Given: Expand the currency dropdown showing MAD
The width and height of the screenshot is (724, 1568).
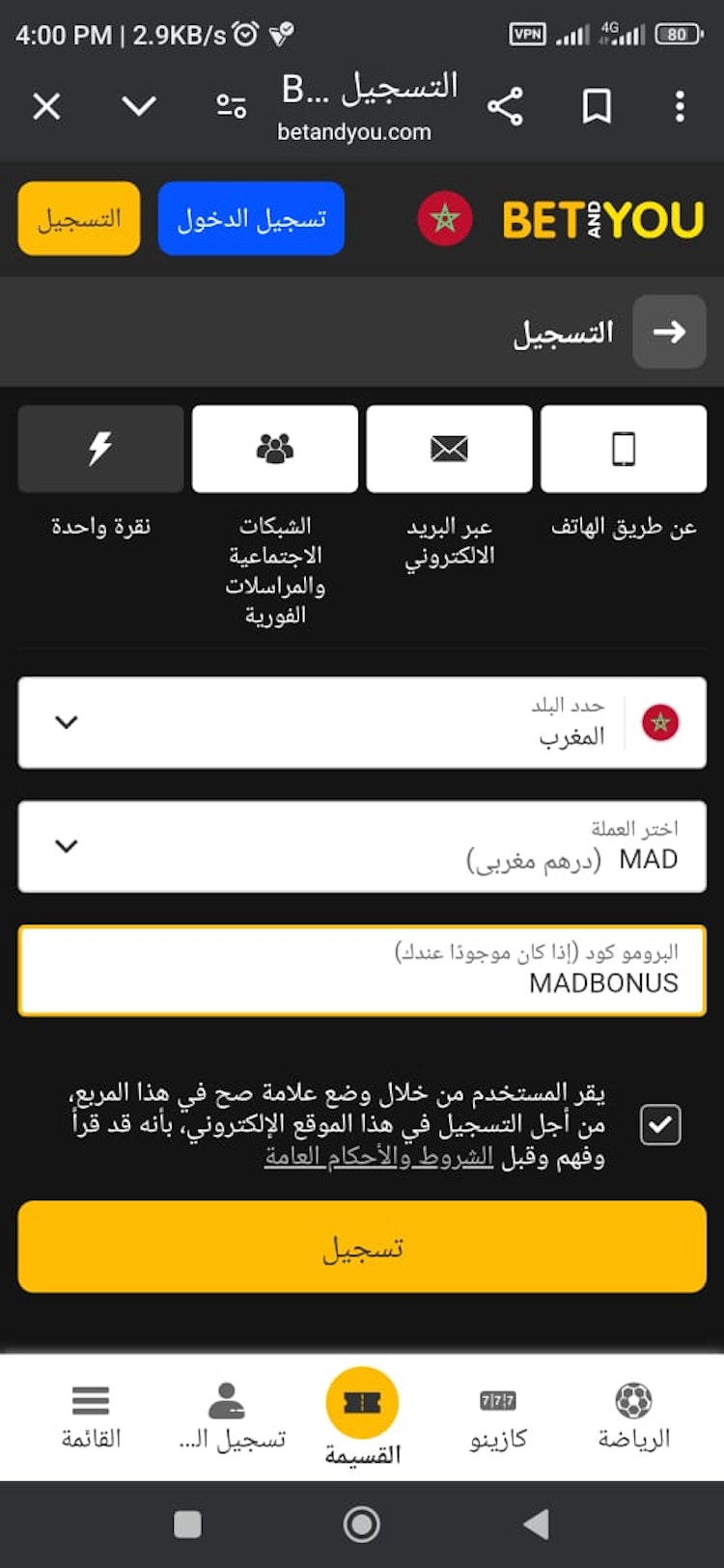Looking at the screenshot, I should coord(362,846).
